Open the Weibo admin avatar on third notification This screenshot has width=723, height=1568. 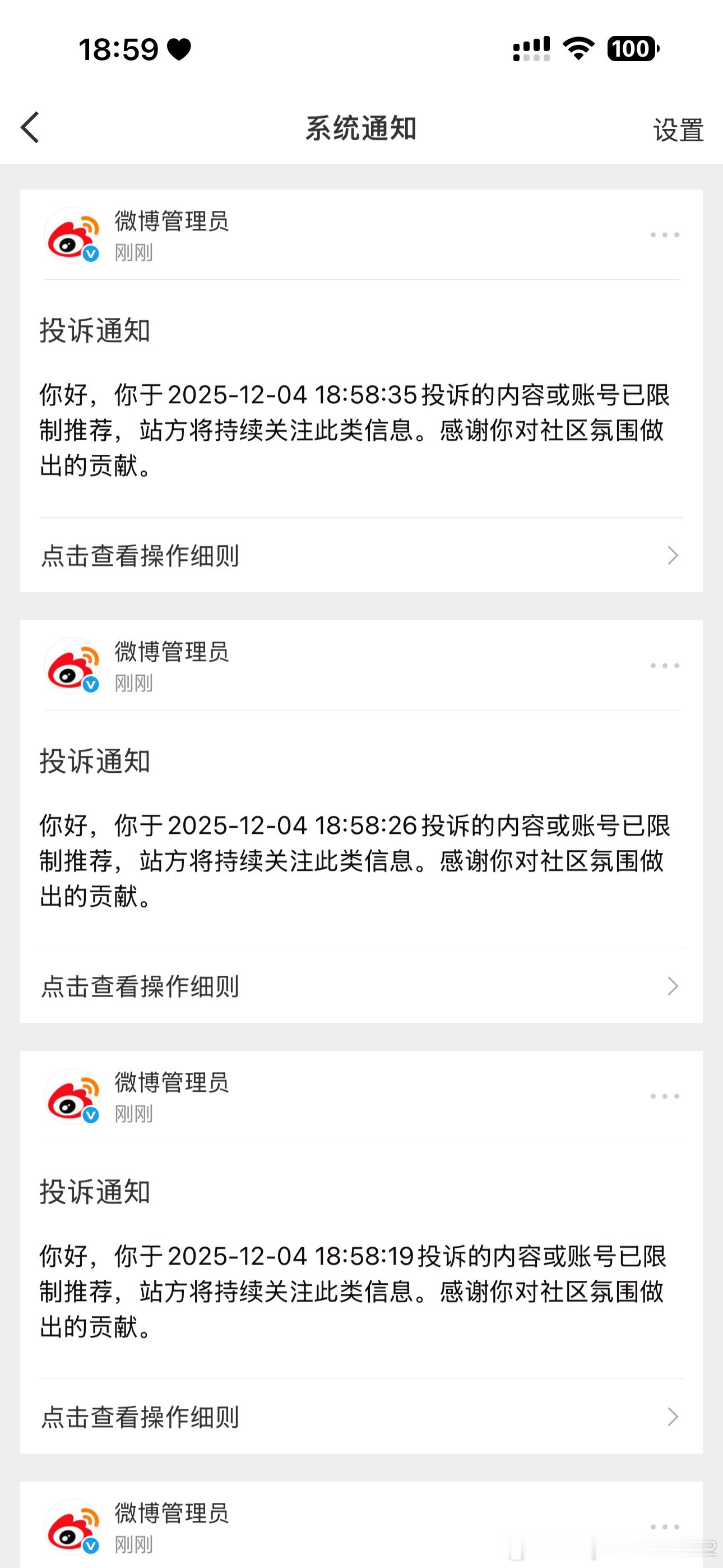71,1099
